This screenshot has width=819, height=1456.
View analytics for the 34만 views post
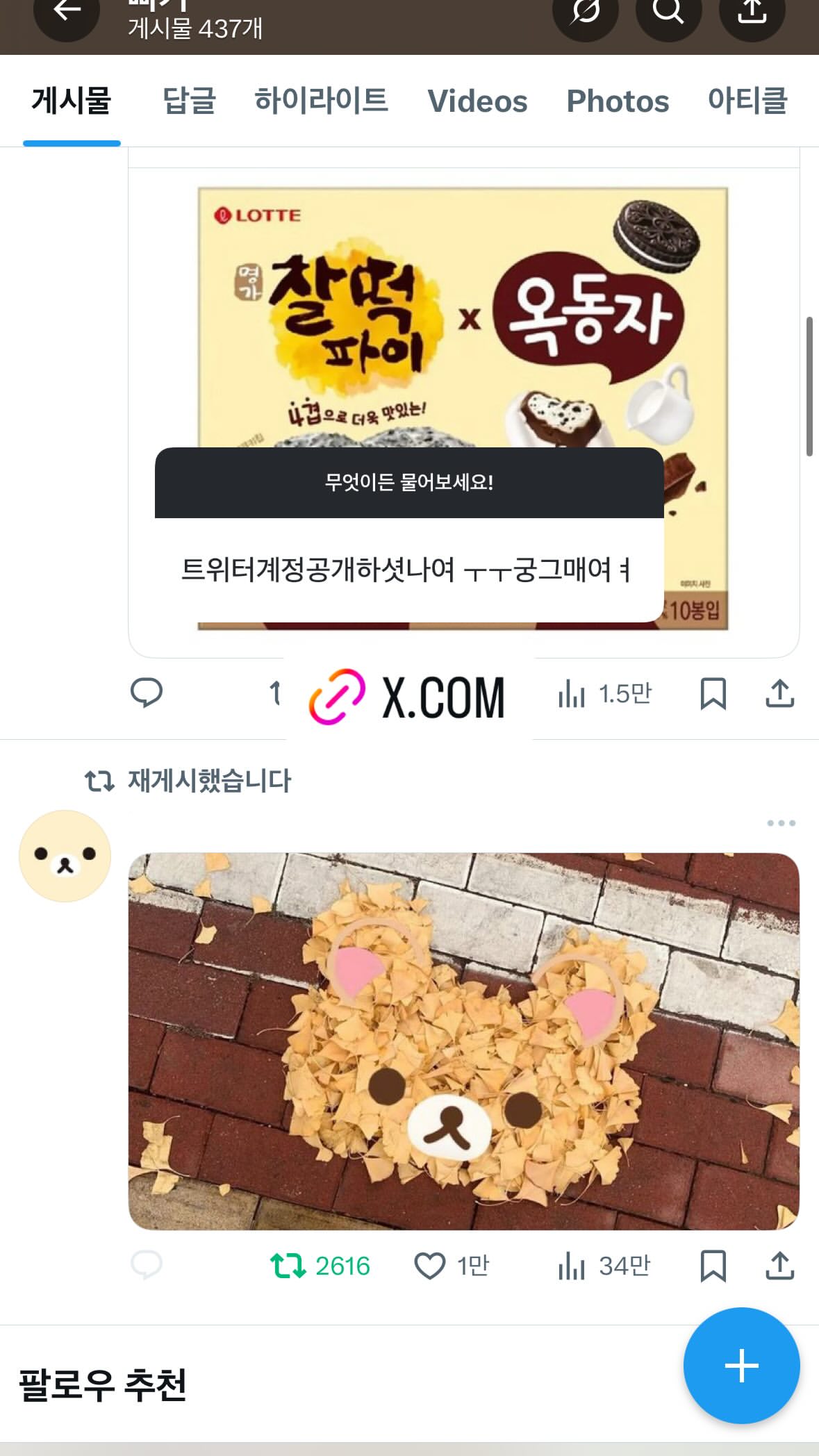[x=604, y=1266]
